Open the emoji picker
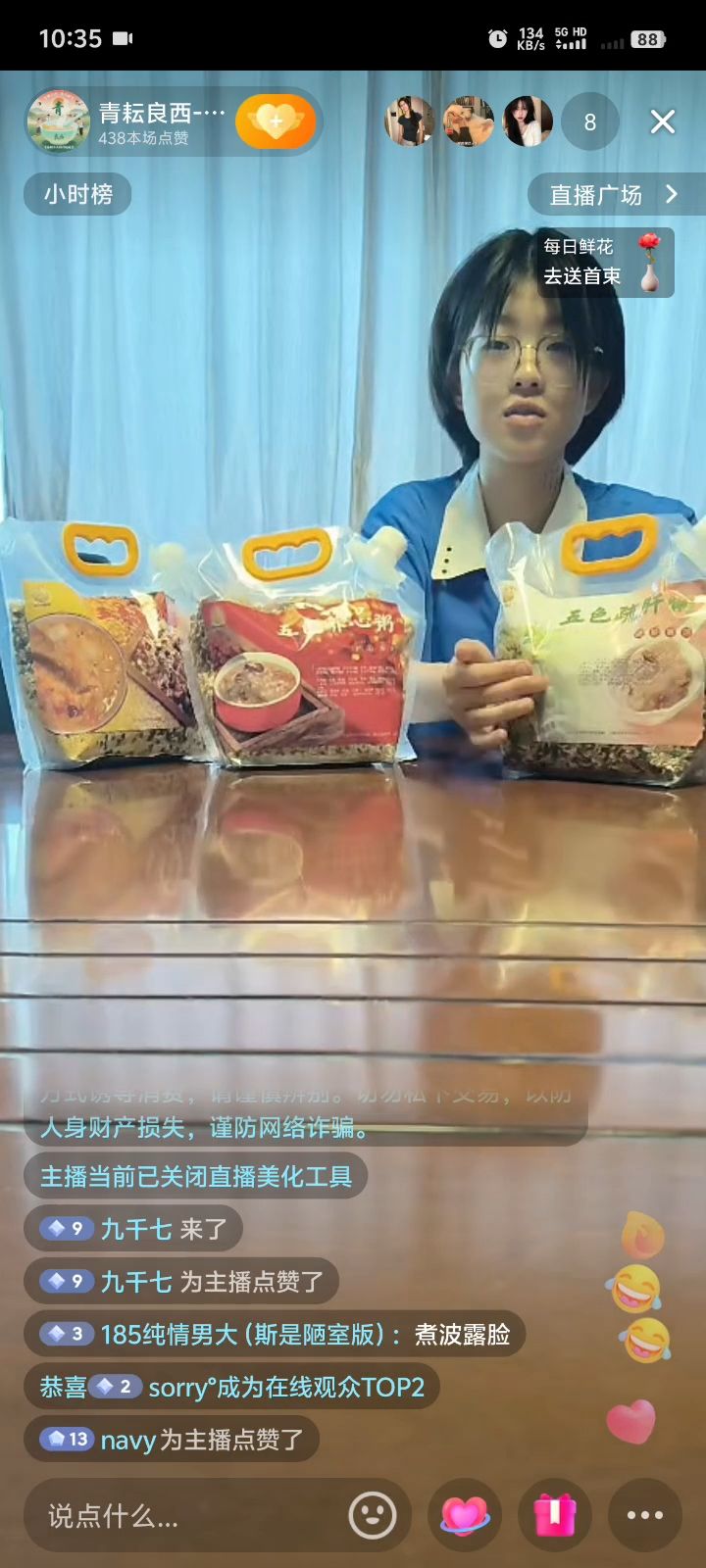 coord(373,1516)
